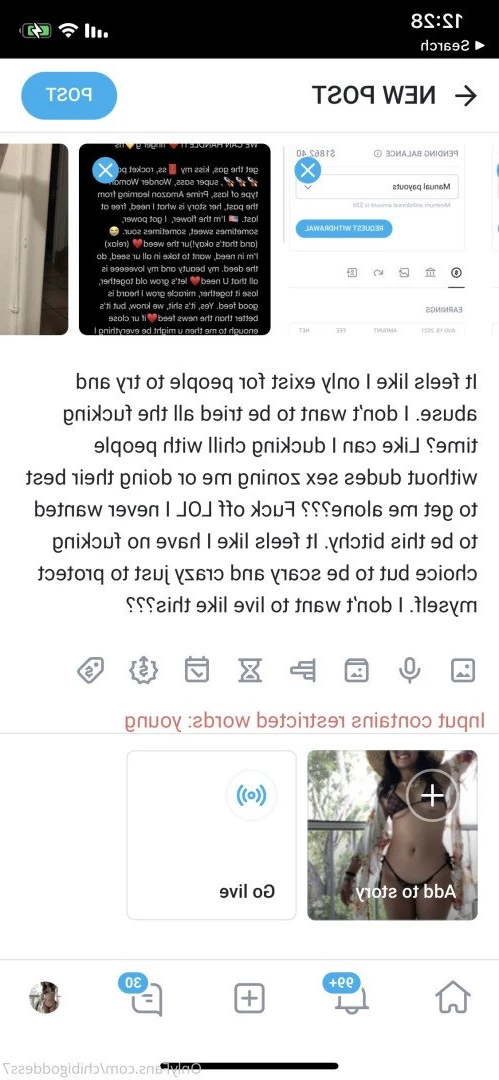499x1080 pixels.
Task: Set a post price with the tag icon
Action: click(x=90, y=669)
